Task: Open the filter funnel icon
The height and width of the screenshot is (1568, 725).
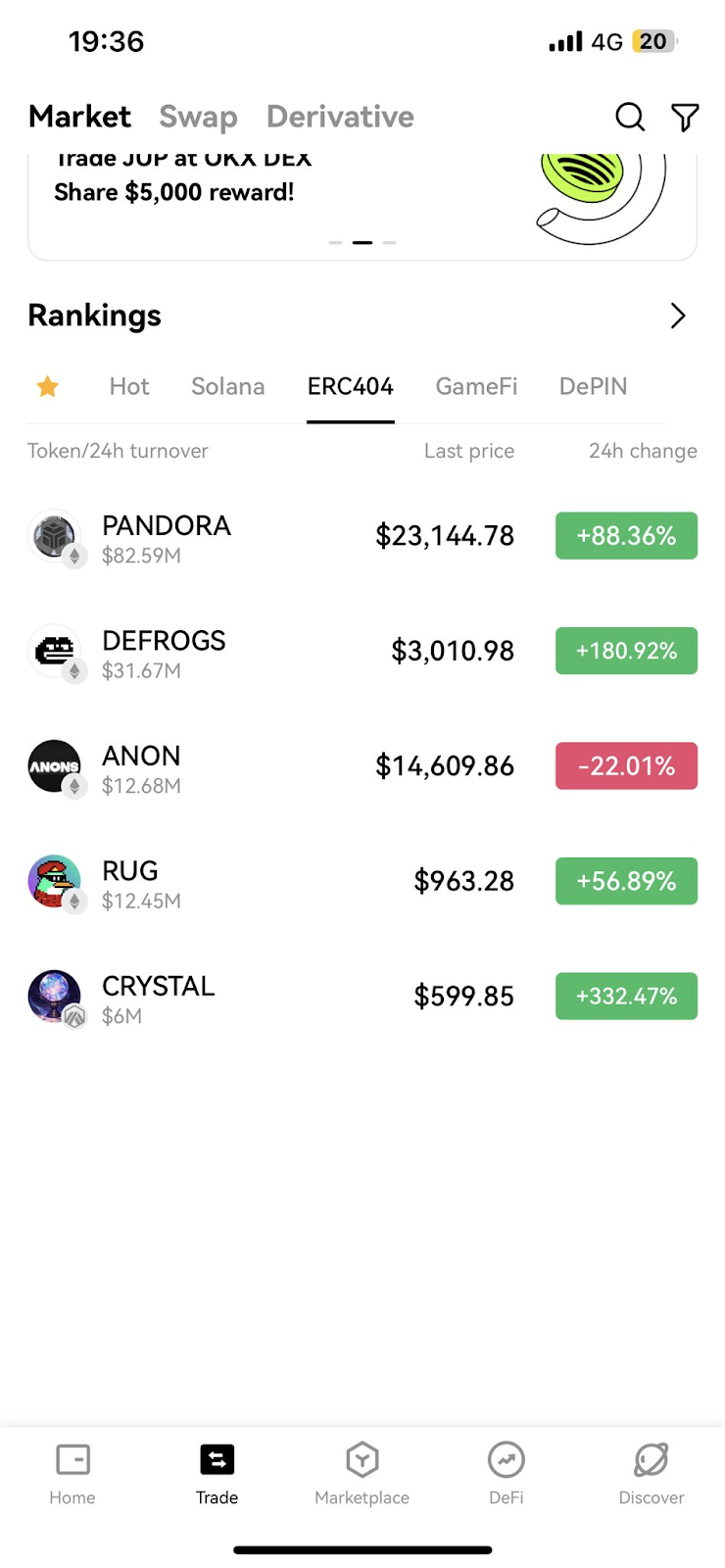Action: tap(685, 117)
